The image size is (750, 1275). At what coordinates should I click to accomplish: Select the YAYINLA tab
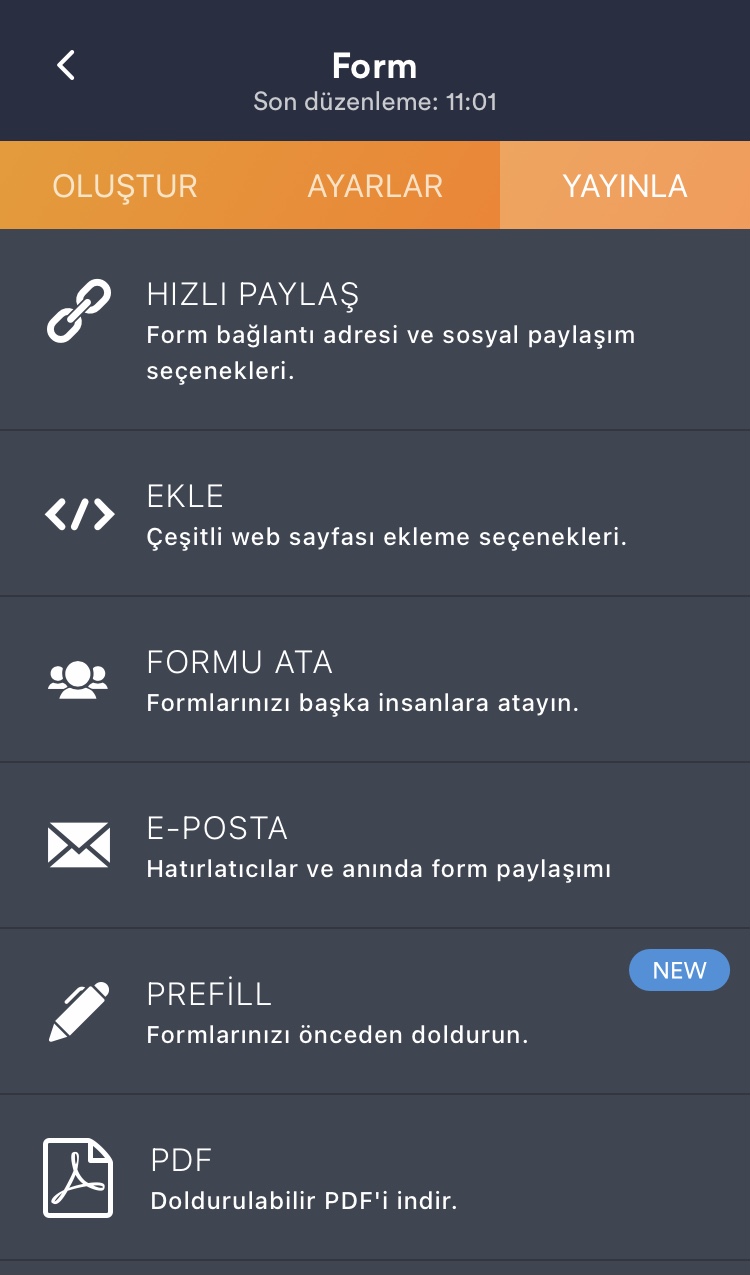(x=625, y=186)
